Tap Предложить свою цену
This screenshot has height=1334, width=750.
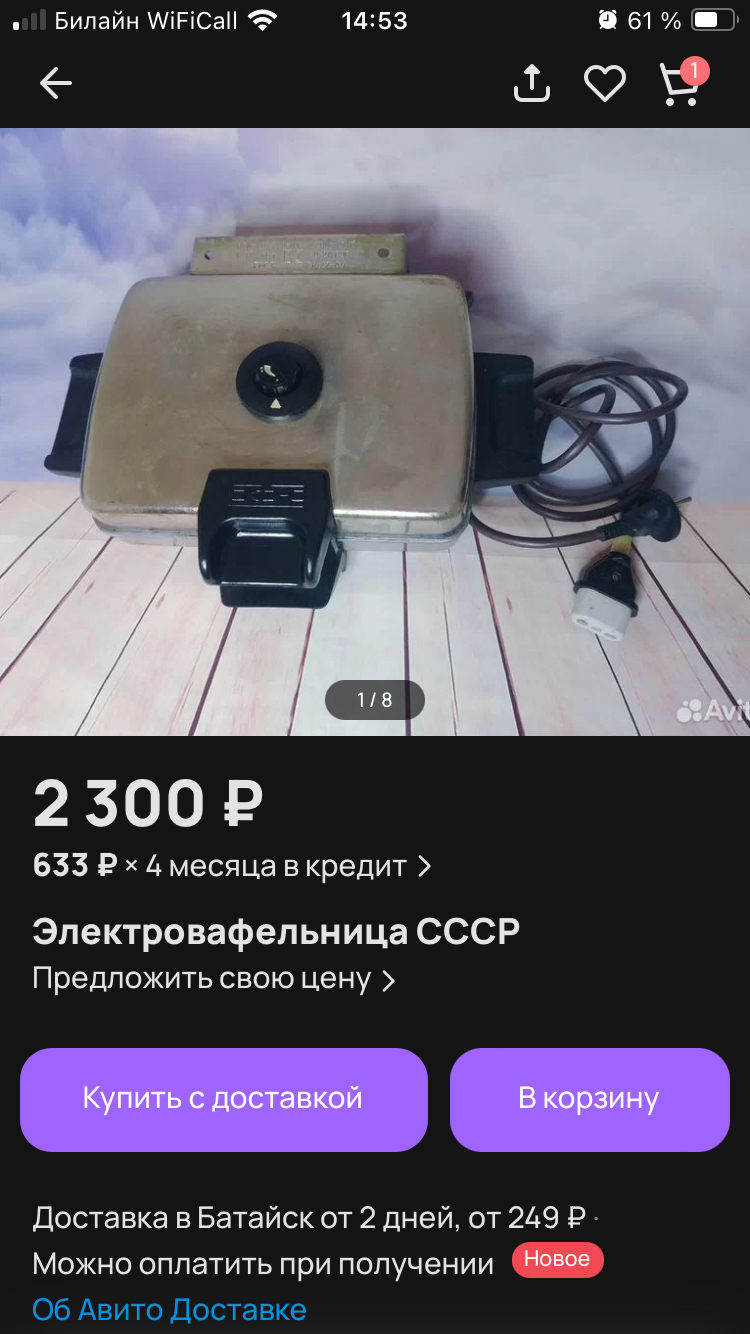point(214,978)
